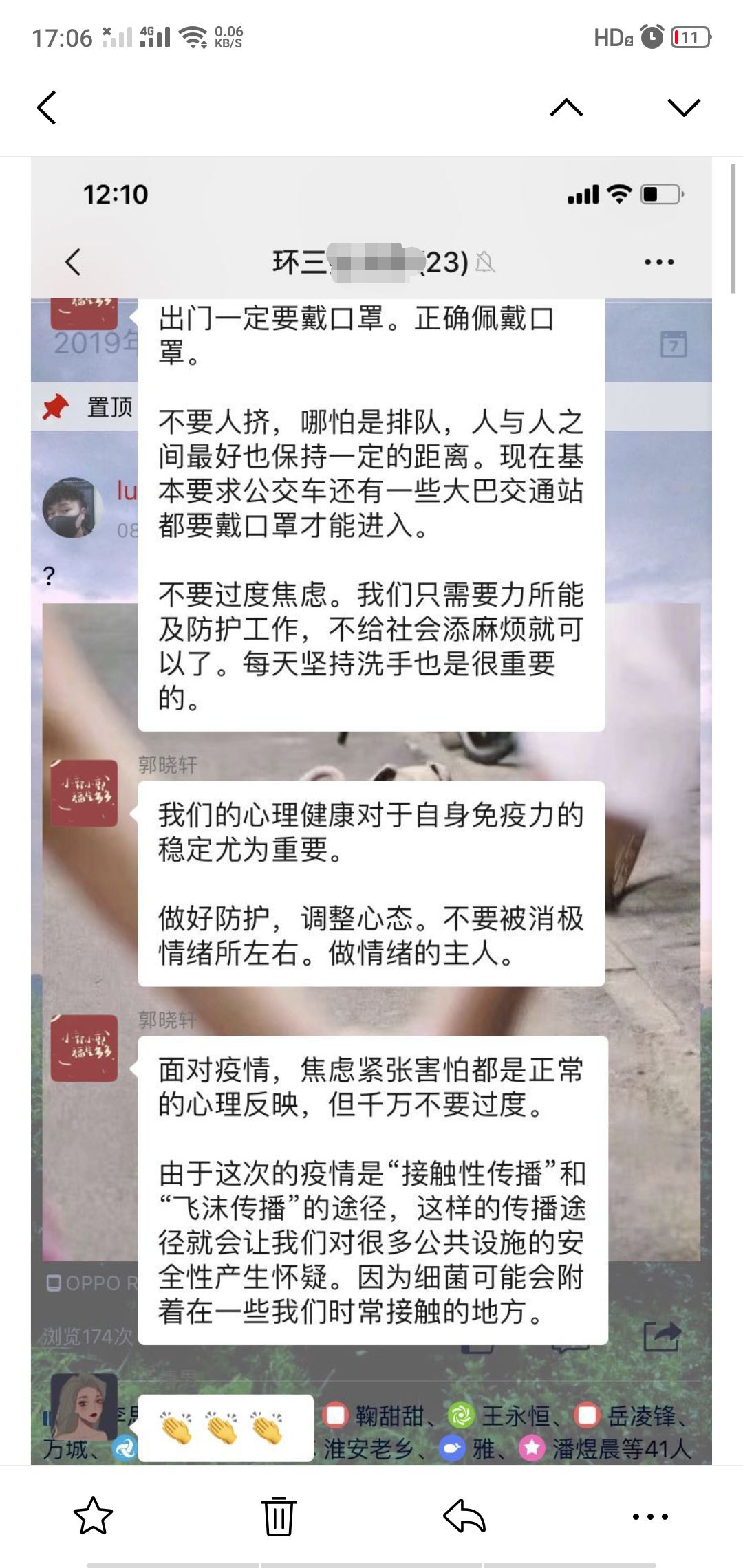Image resolution: width=743 pixels, height=1568 pixels.
Task: Reply using the curved arrow icon
Action: click(464, 1516)
